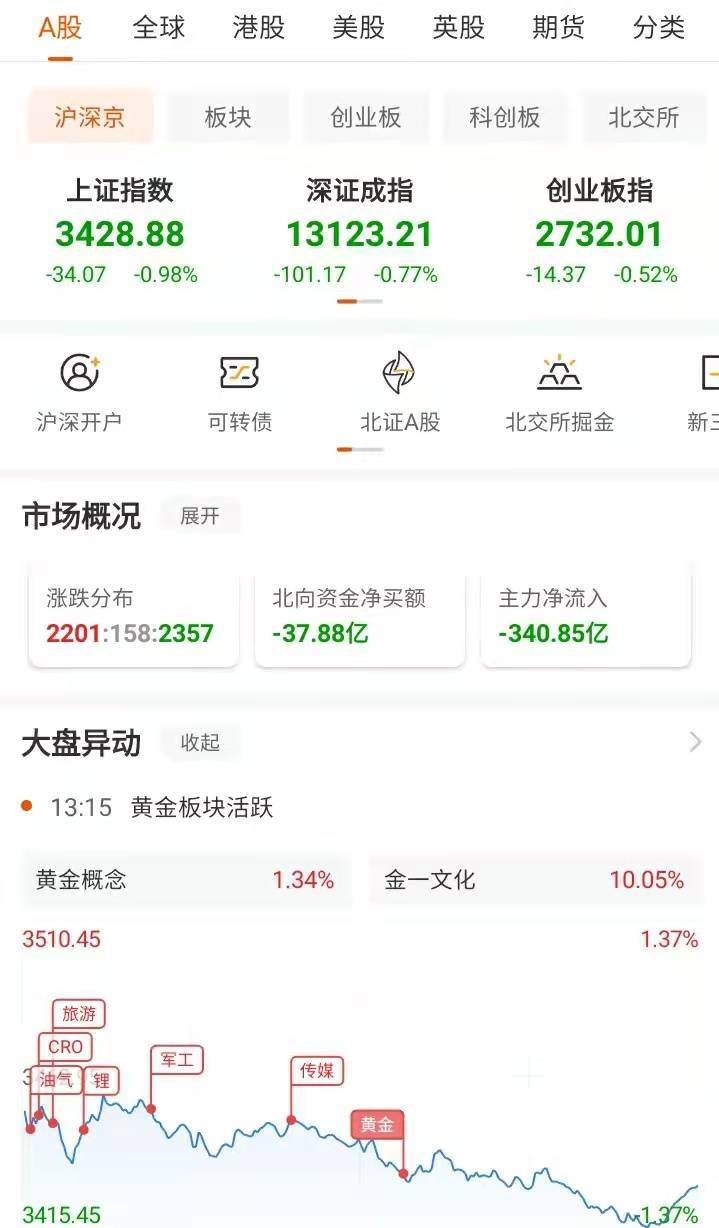The image size is (719, 1228).
Task: Open the 沪深开户 shortcut
Action: [80, 392]
